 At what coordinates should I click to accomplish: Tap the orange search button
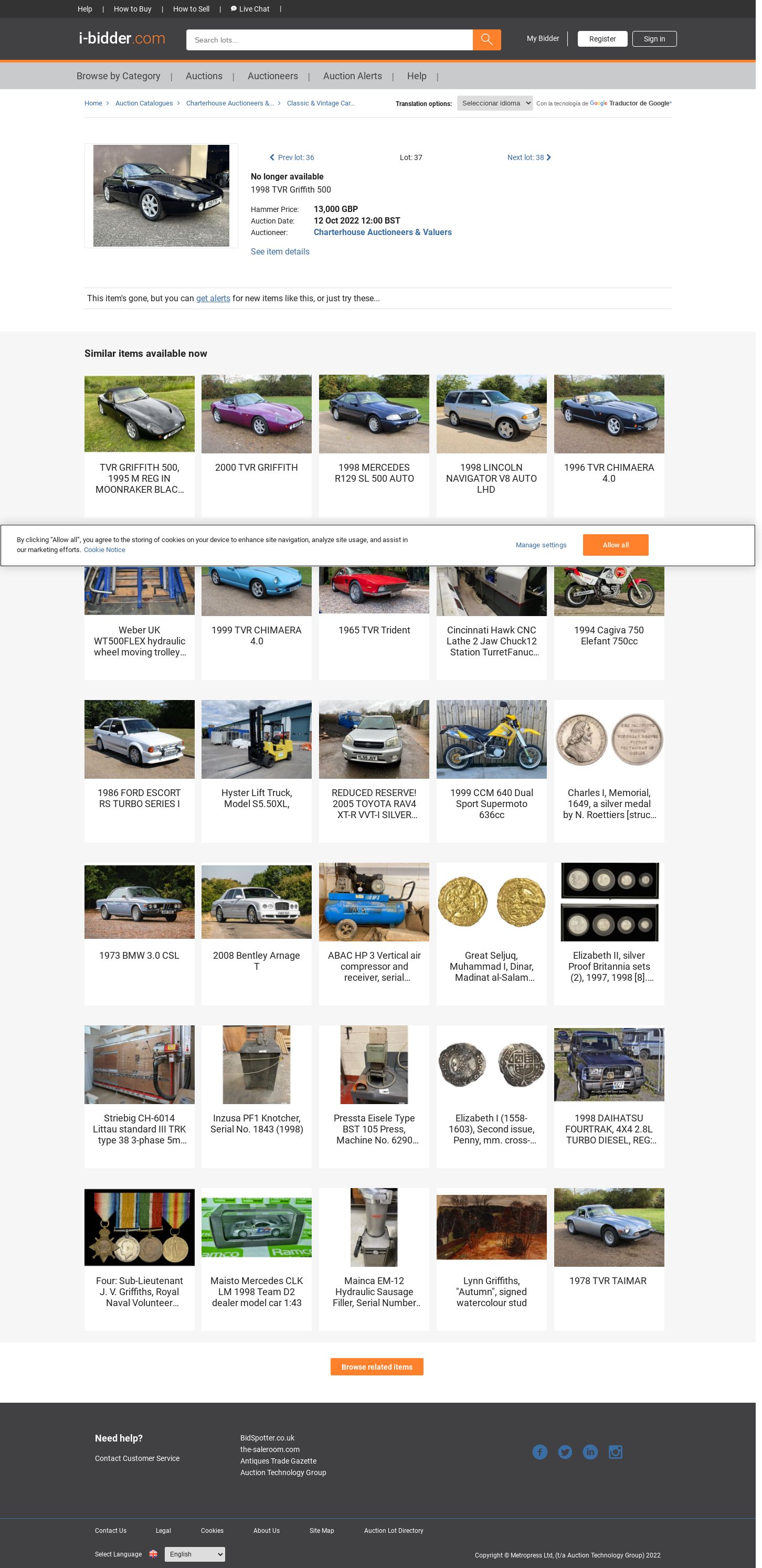tap(486, 39)
